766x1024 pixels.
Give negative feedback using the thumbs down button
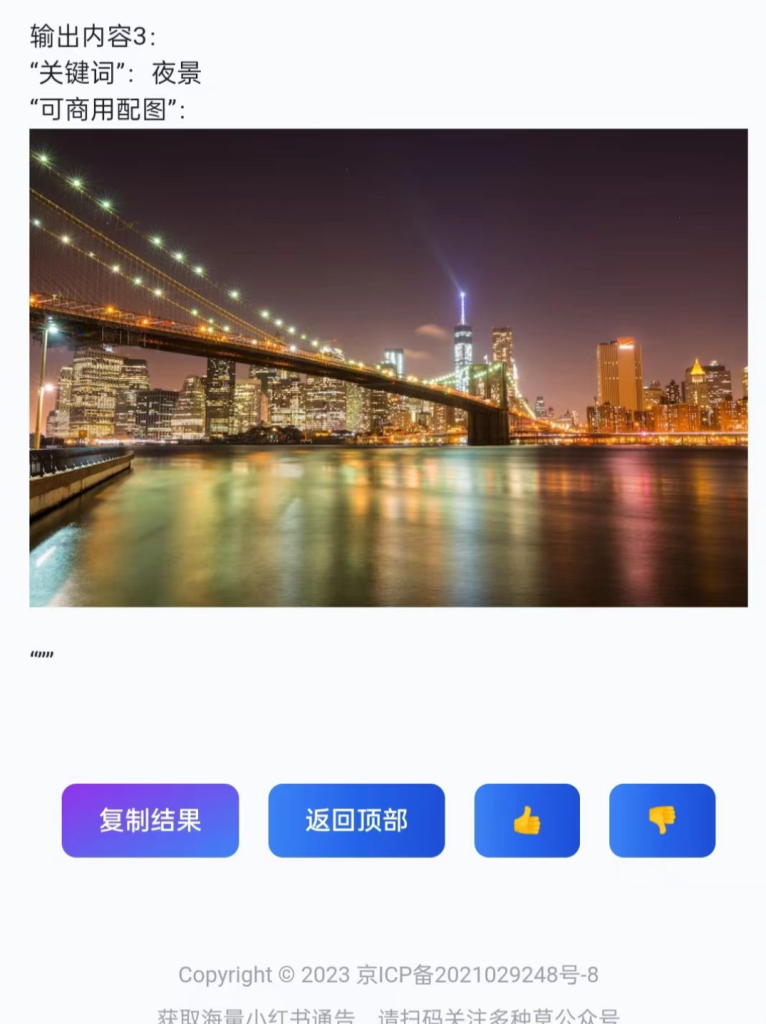pos(661,820)
